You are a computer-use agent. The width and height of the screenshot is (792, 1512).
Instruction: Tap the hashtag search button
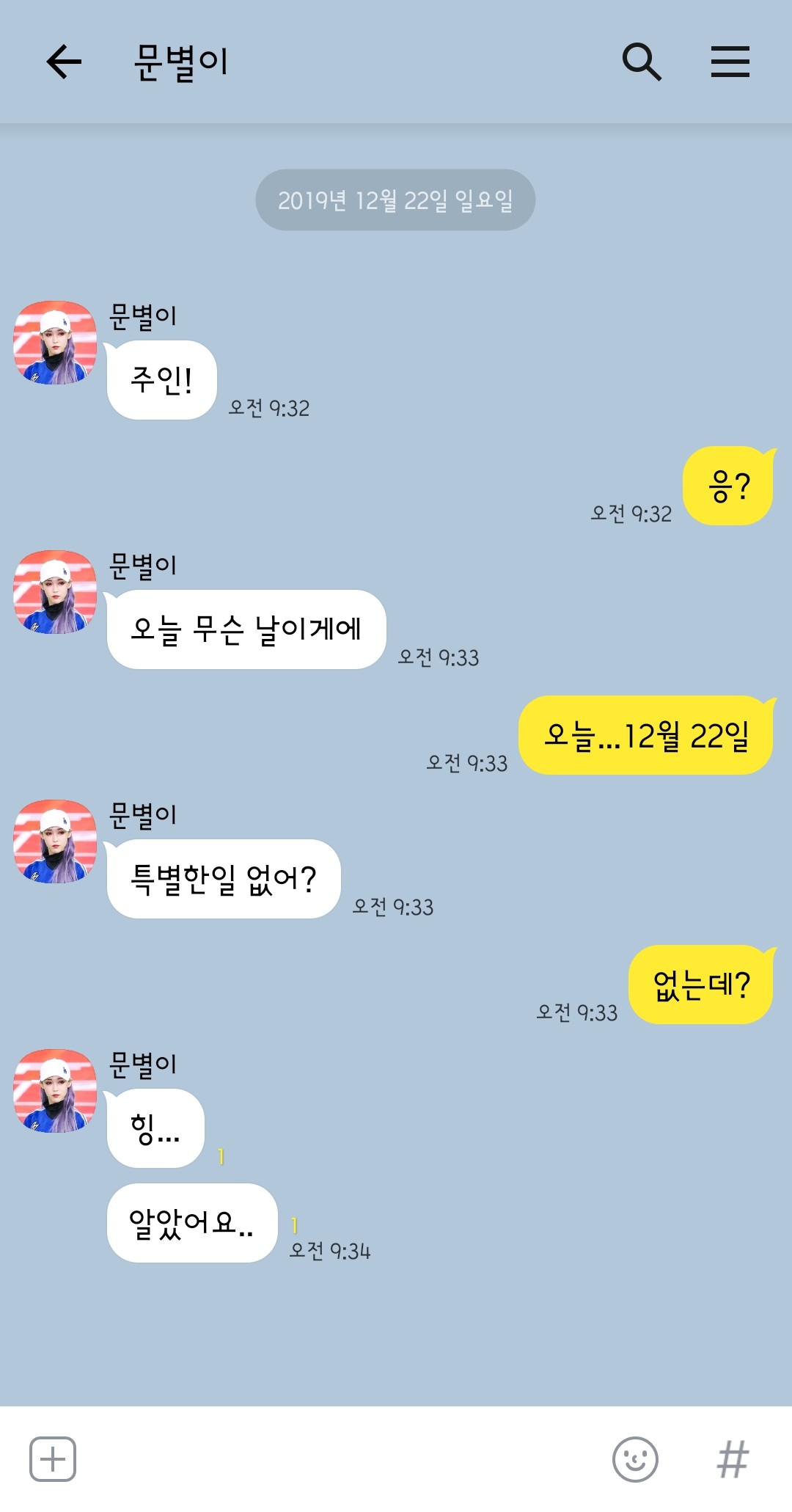pos(733,1458)
